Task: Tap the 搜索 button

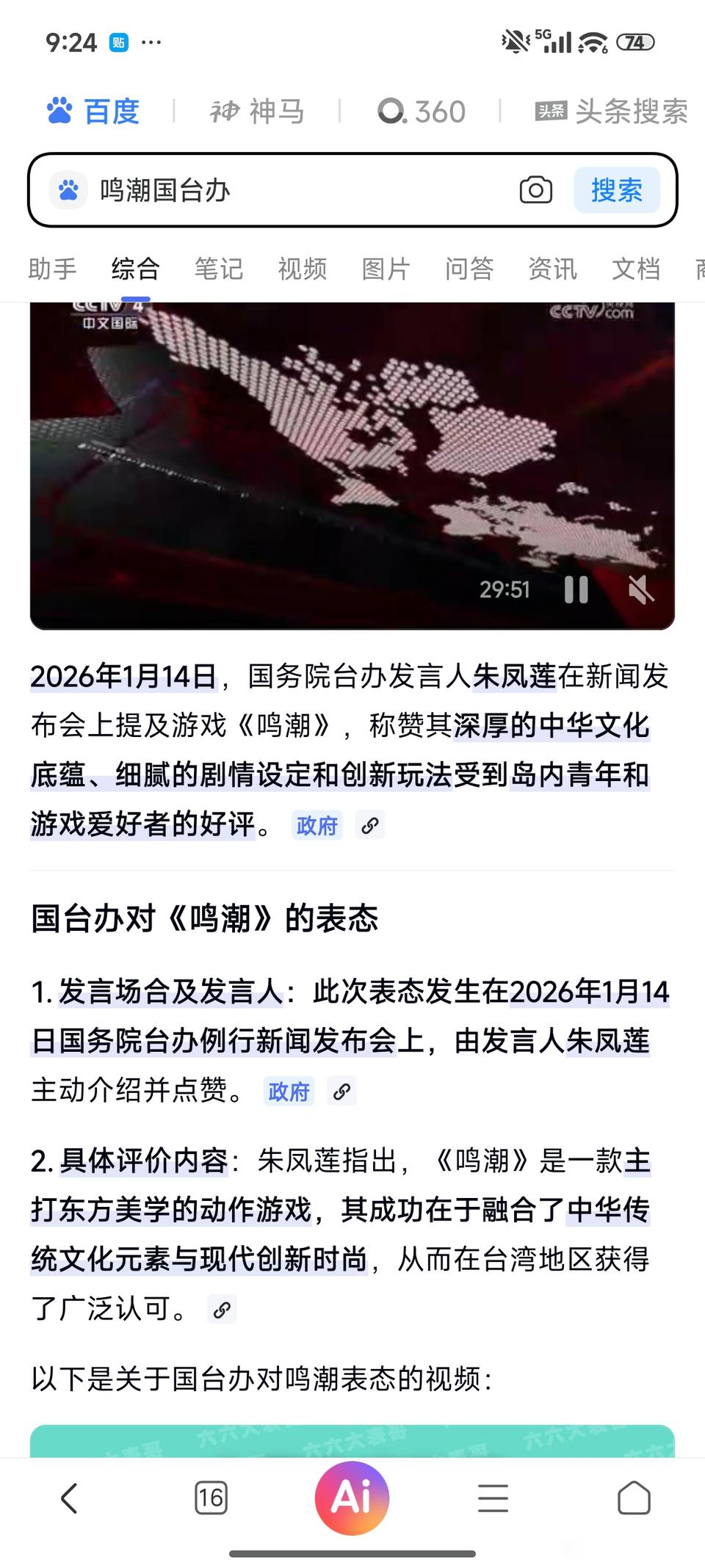Action: 616,191
